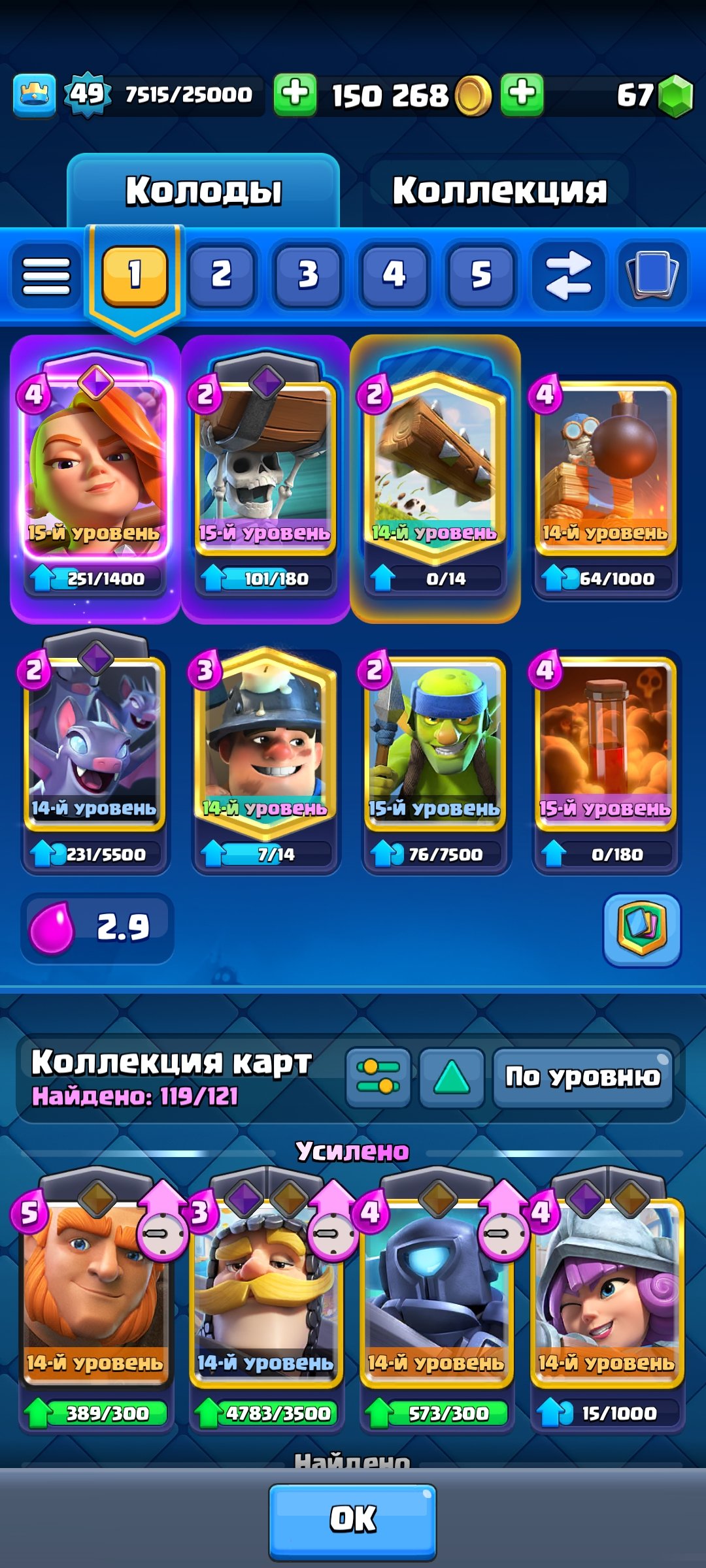Change sorting via По уровню button

click(582, 1077)
